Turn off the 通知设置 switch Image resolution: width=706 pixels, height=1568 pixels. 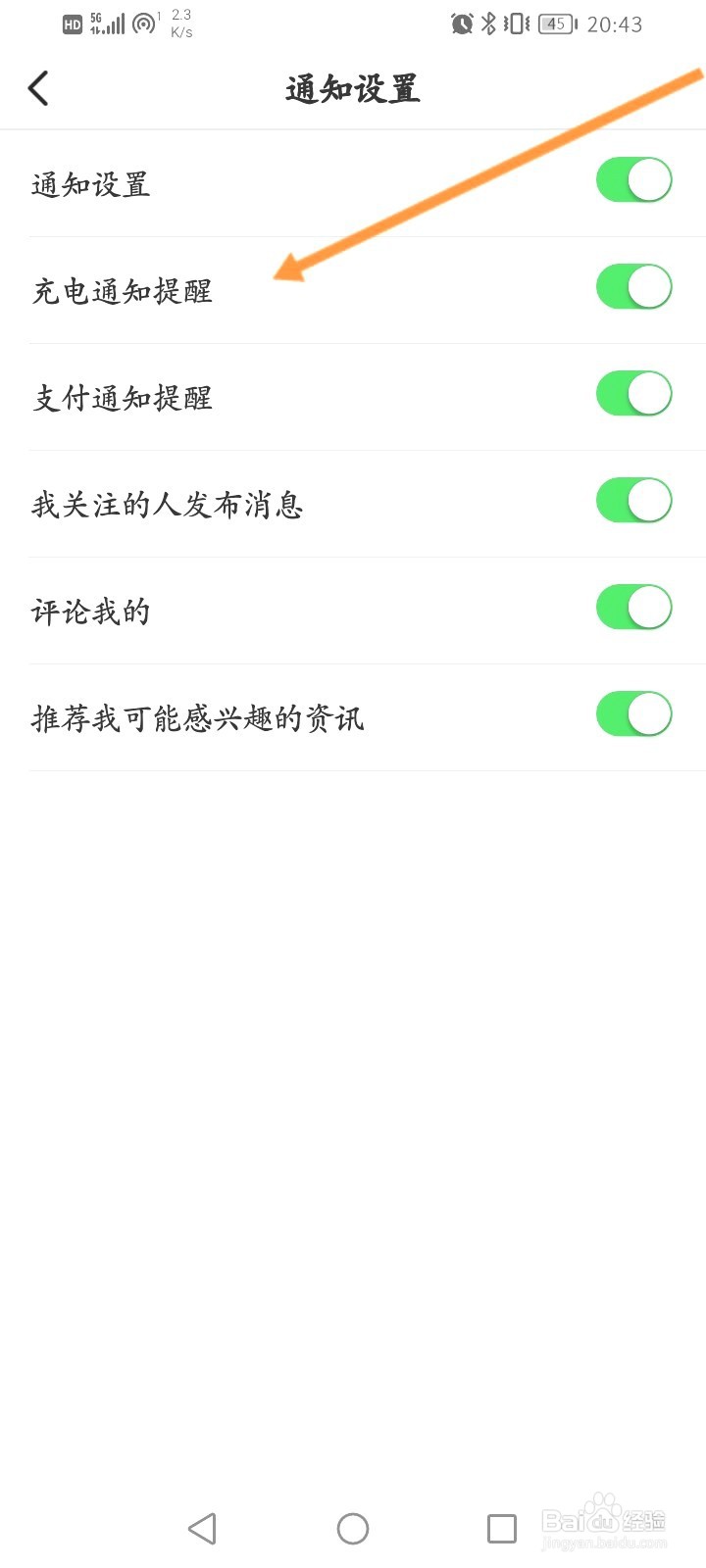(633, 180)
